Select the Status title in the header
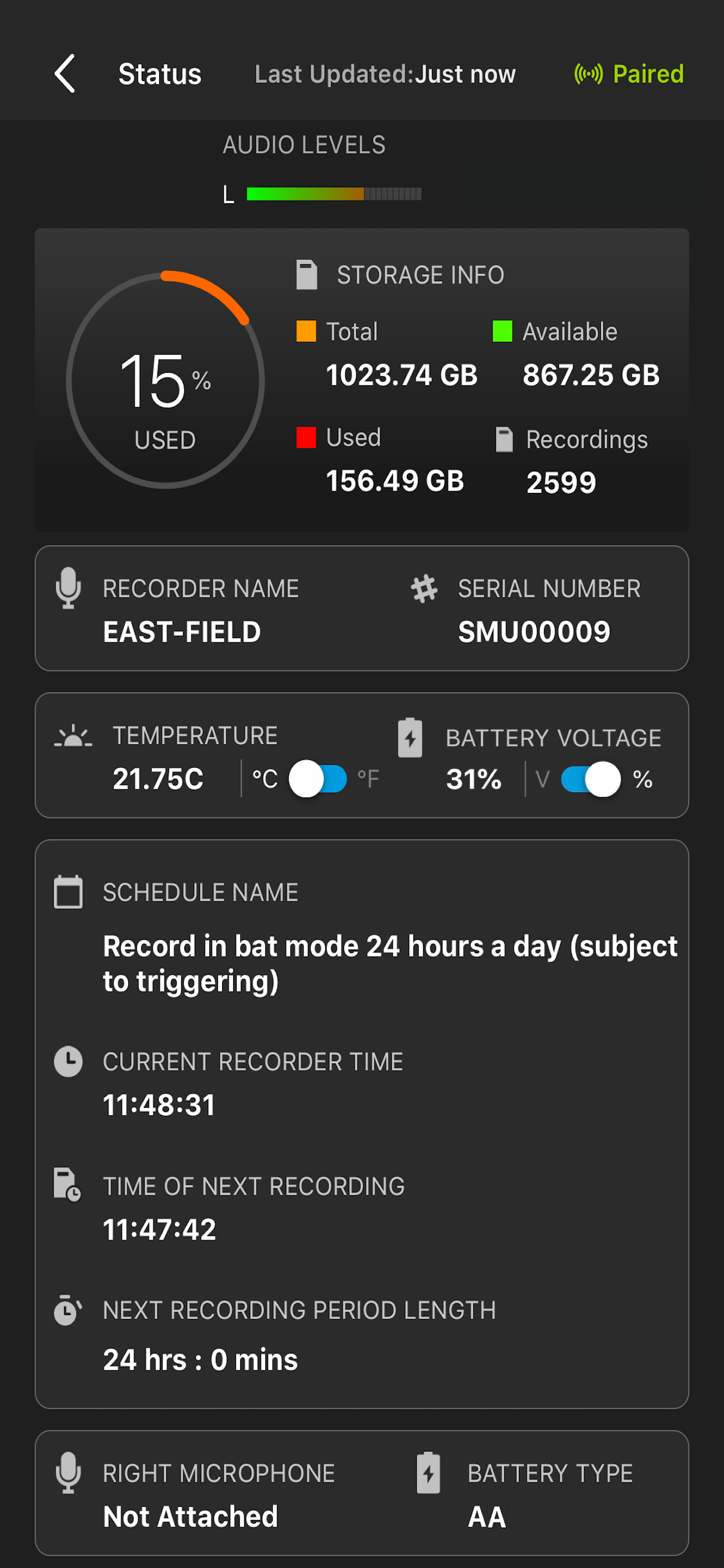 tap(160, 74)
